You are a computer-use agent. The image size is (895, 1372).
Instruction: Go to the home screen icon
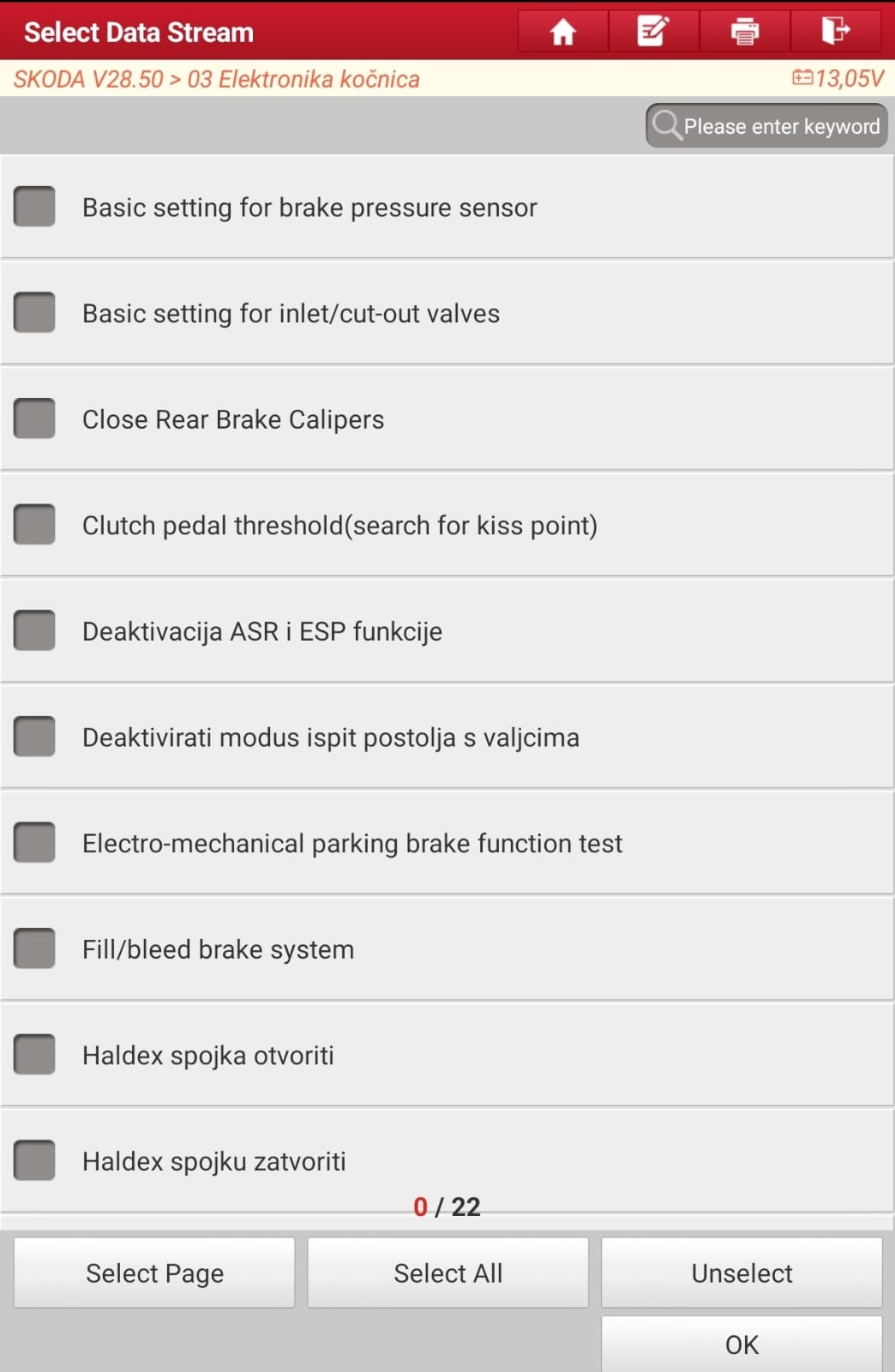562,32
